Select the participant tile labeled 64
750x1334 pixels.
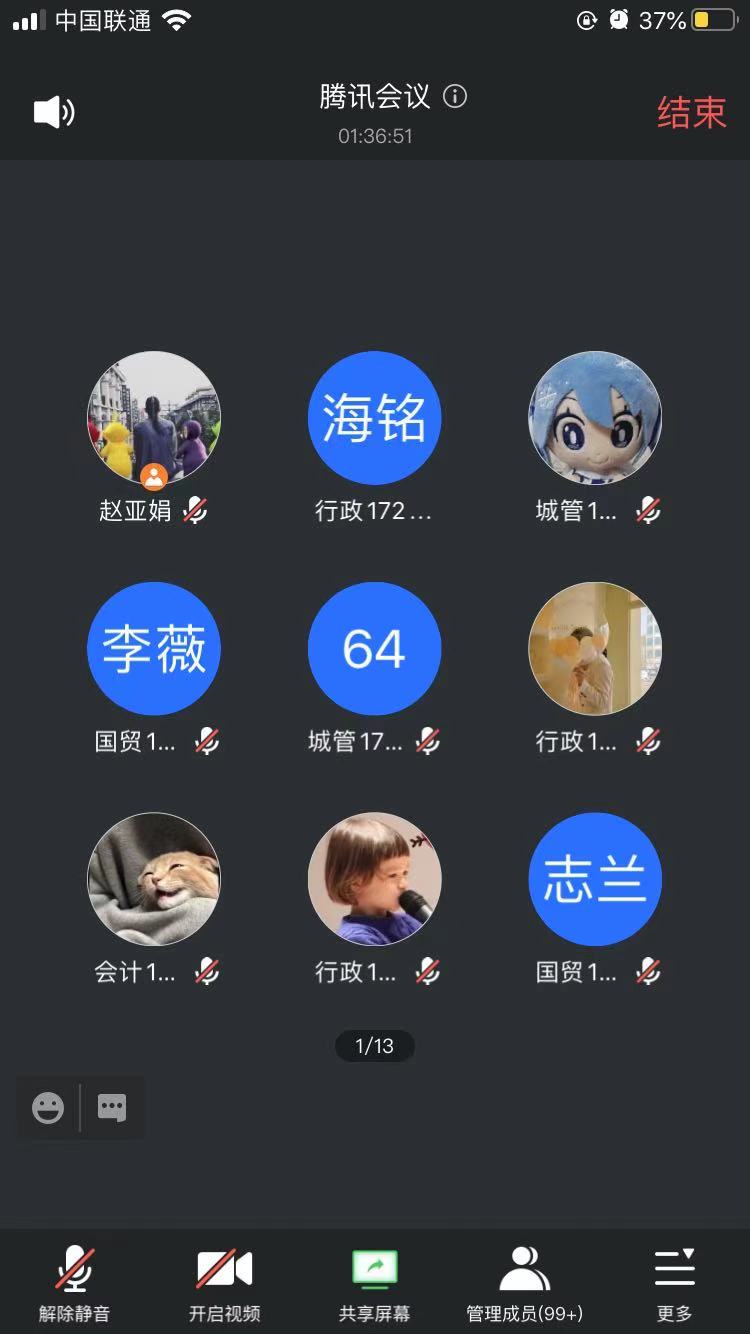pyautogui.click(x=374, y=648)
